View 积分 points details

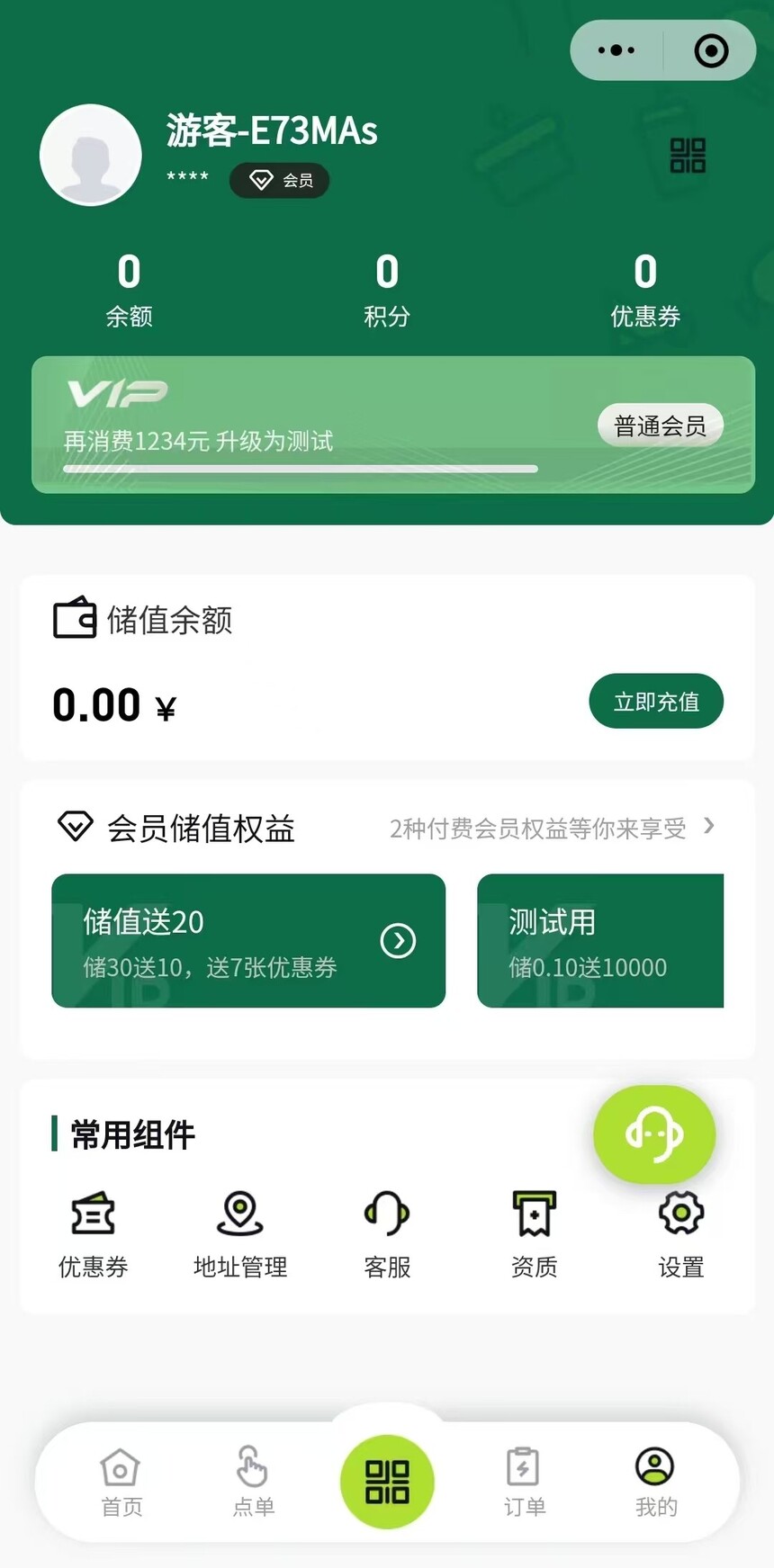click(x=387, y=290)
